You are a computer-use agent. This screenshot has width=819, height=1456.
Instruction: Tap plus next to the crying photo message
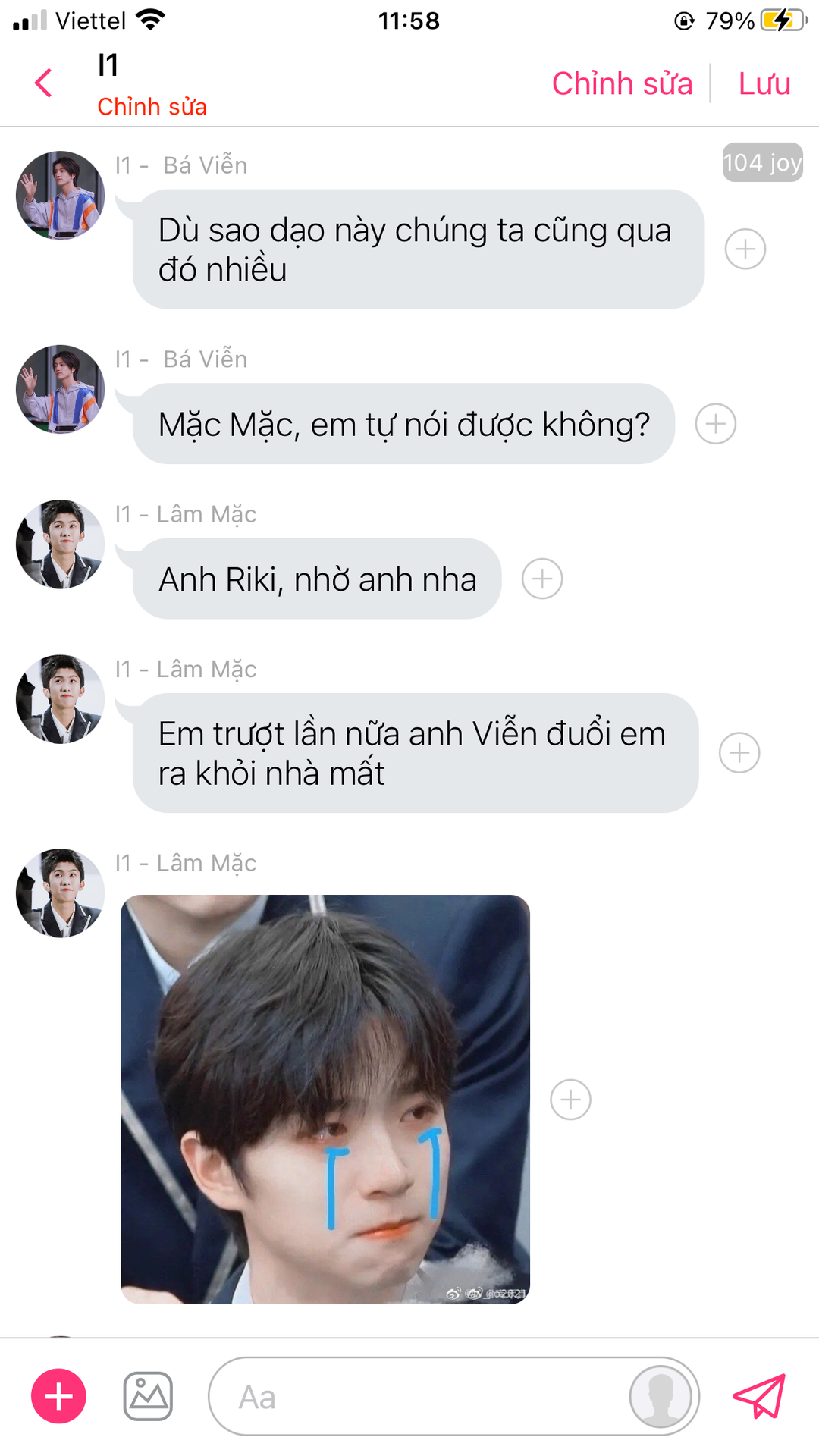click(x=570, y=1100)
